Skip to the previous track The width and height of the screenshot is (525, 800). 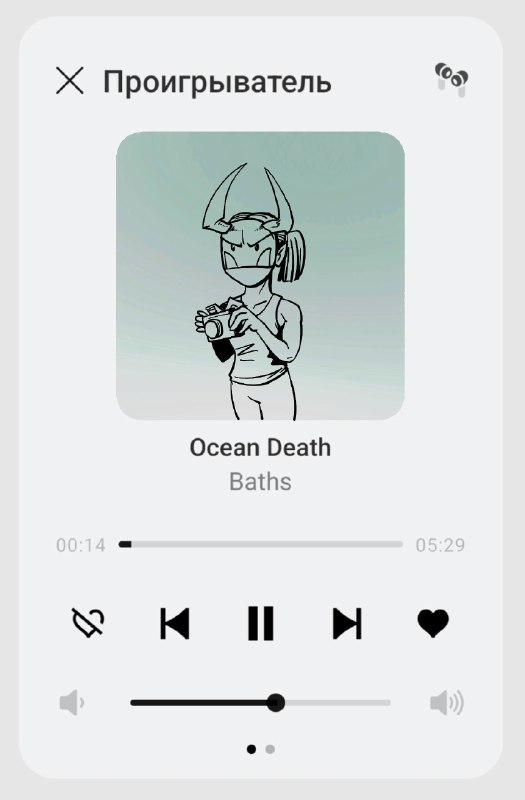click(174, 623)
